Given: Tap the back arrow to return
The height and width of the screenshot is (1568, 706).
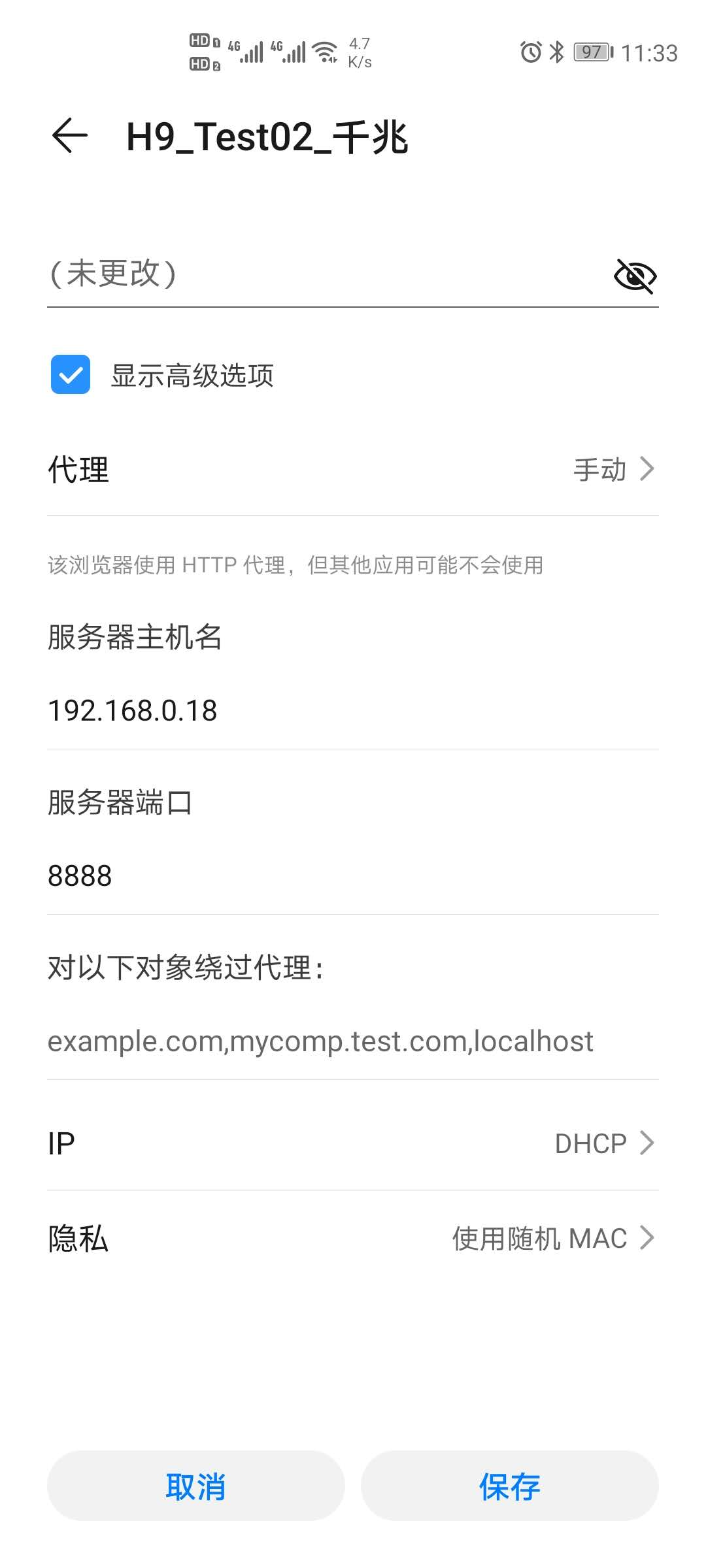Looking at the screenshot, I should pyautogui.click(x=69, y=136).
